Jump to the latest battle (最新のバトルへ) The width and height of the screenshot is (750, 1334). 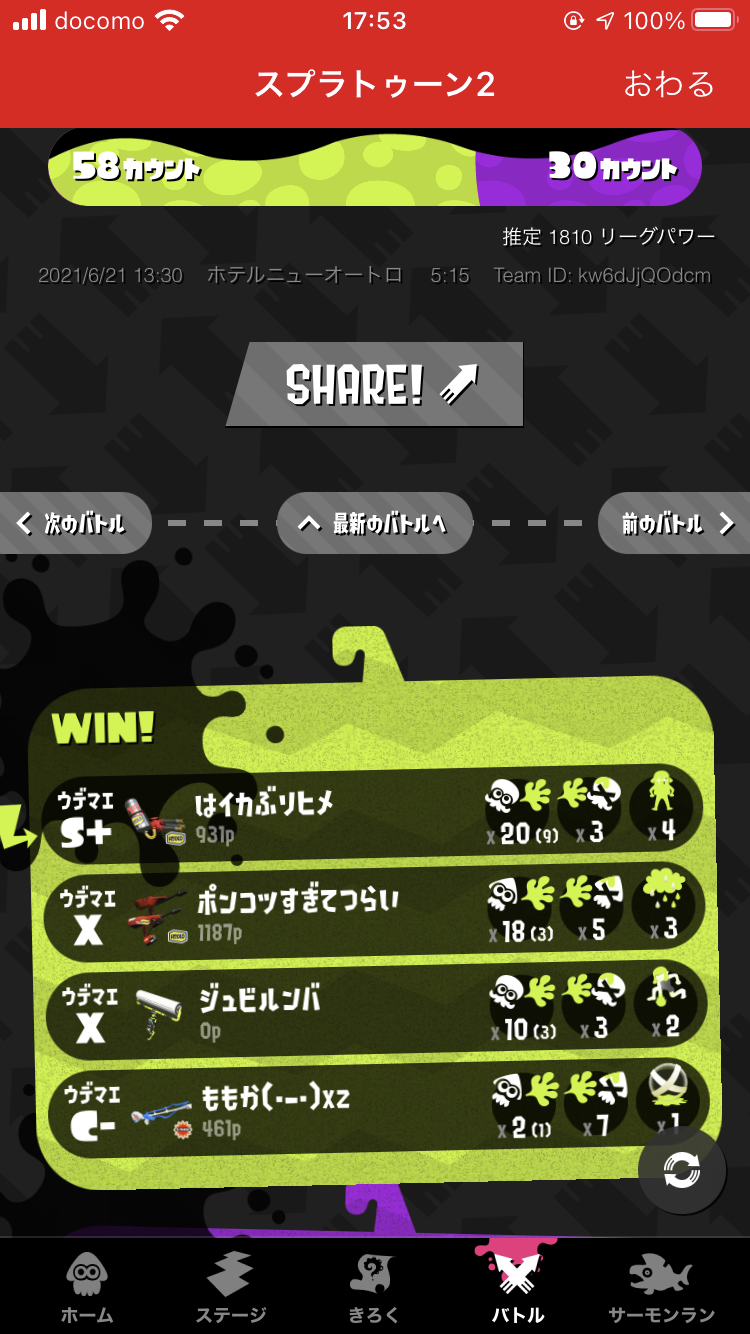coord(375,523)
